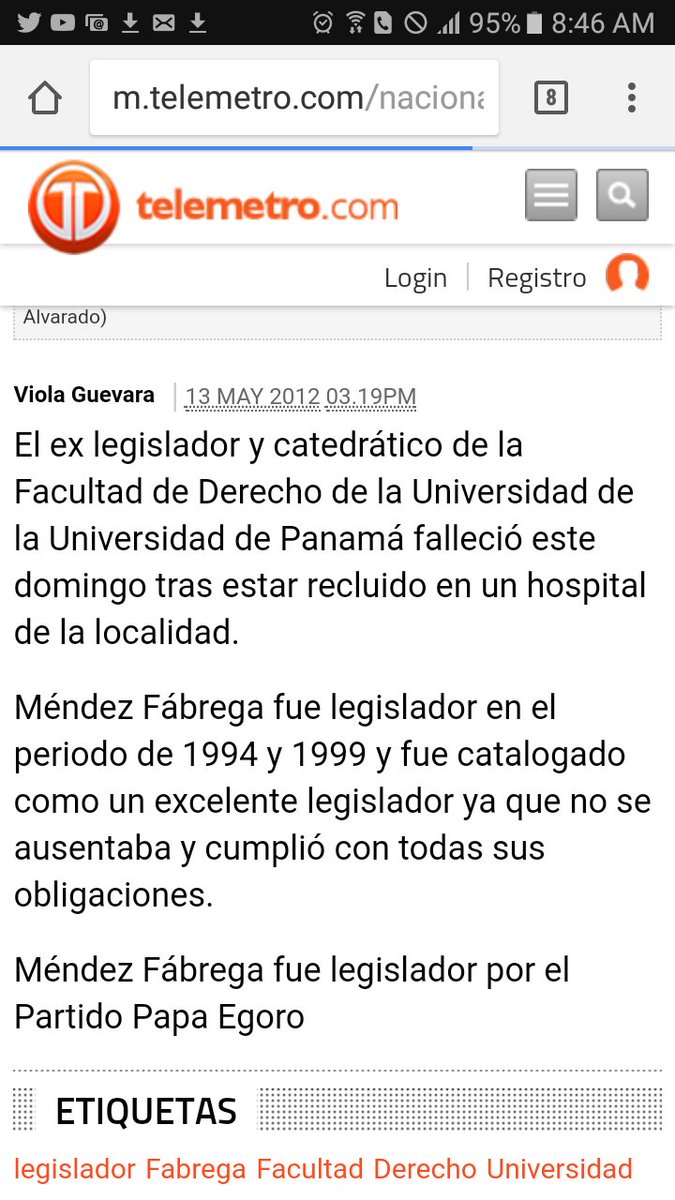
Task: Open the browser tab switcher
Action: click(550, 98)
